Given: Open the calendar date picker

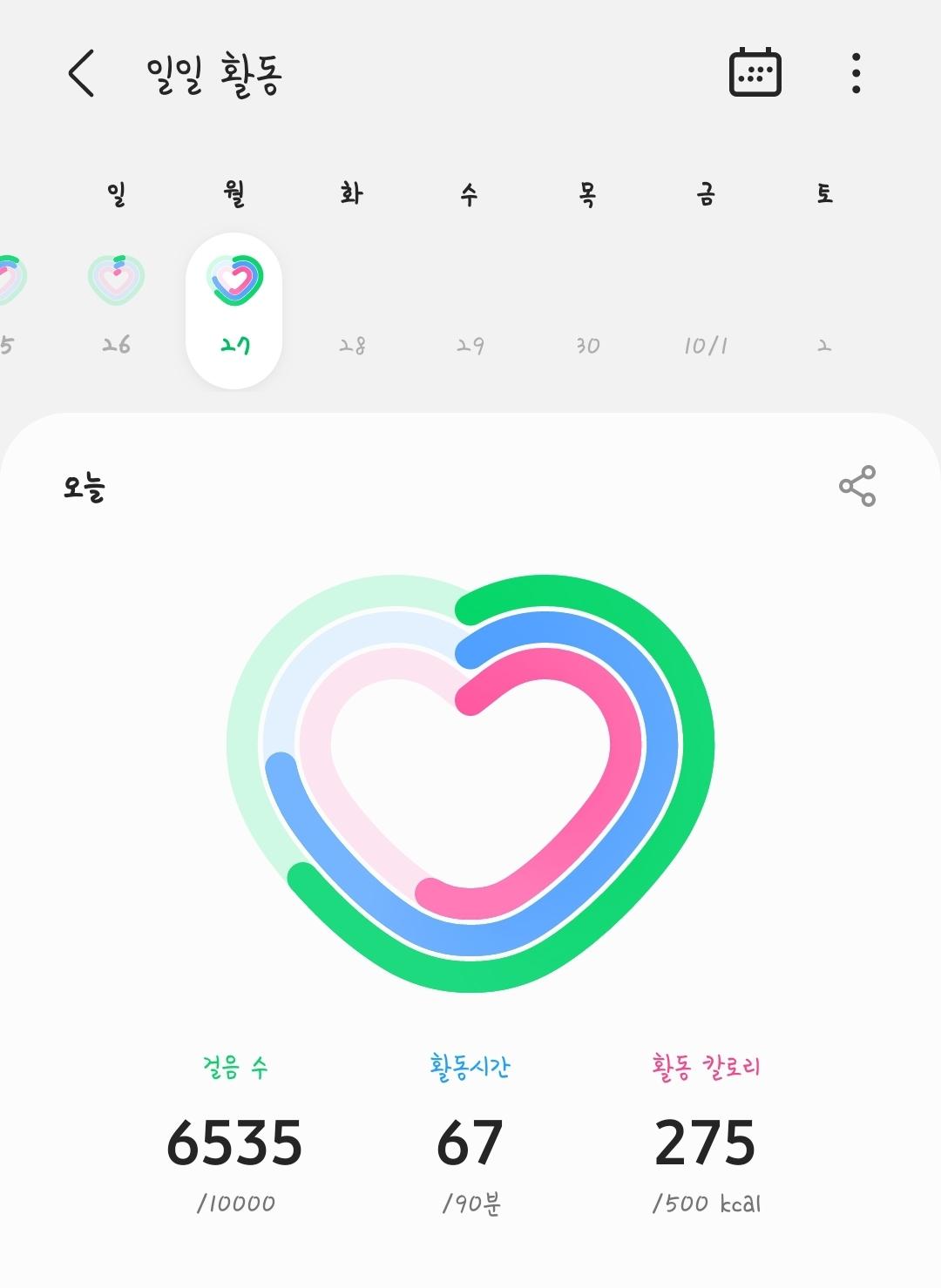Looking at the screenshot, I should [x=755, y=72].
